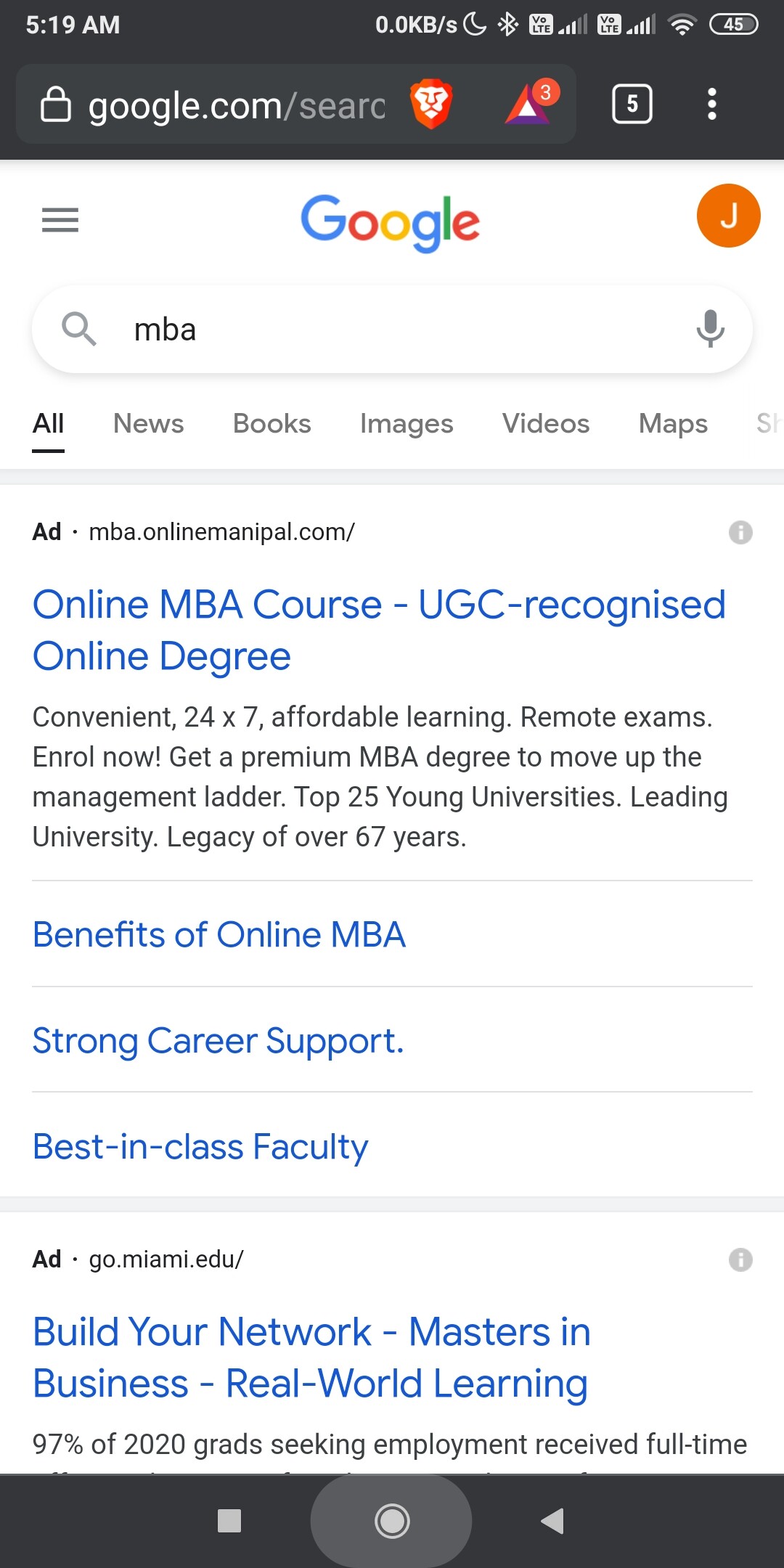The width and height of the screenshot is (784, 1568).
Task: Switch to the Videos tab
Action: (546, 423)
